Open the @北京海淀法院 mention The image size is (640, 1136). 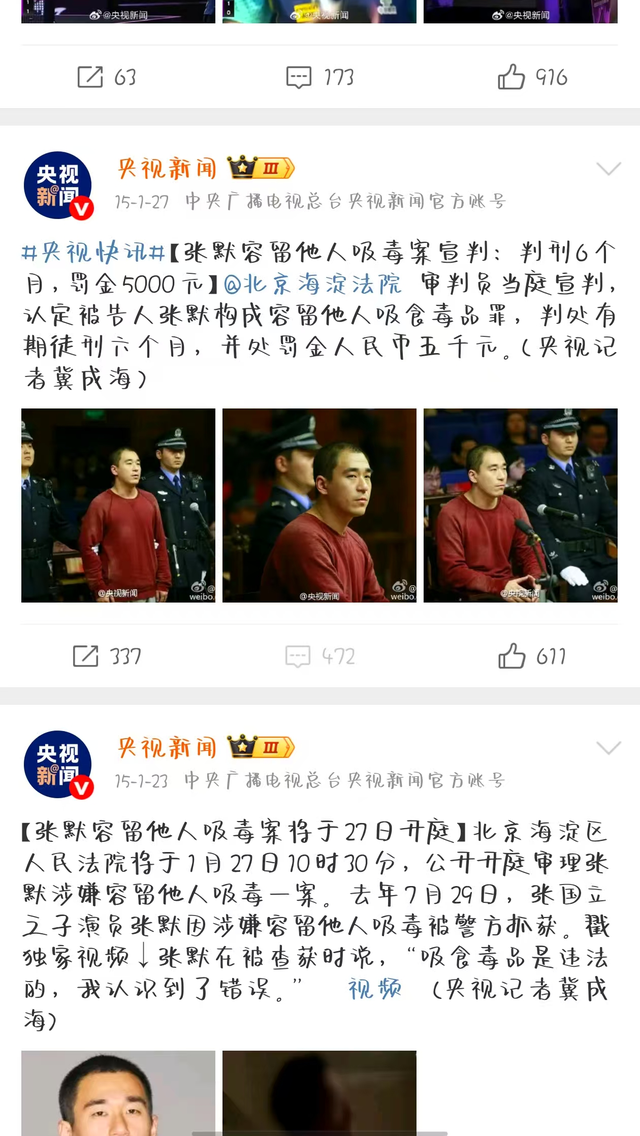(312, 283)
